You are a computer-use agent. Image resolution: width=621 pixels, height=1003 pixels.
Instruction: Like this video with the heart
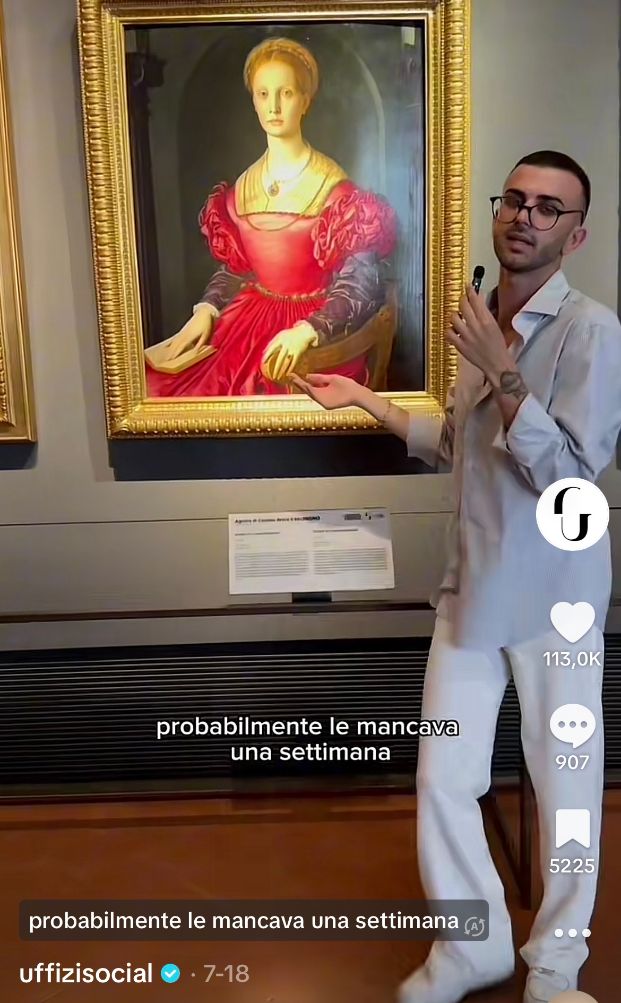coord(572,622)
